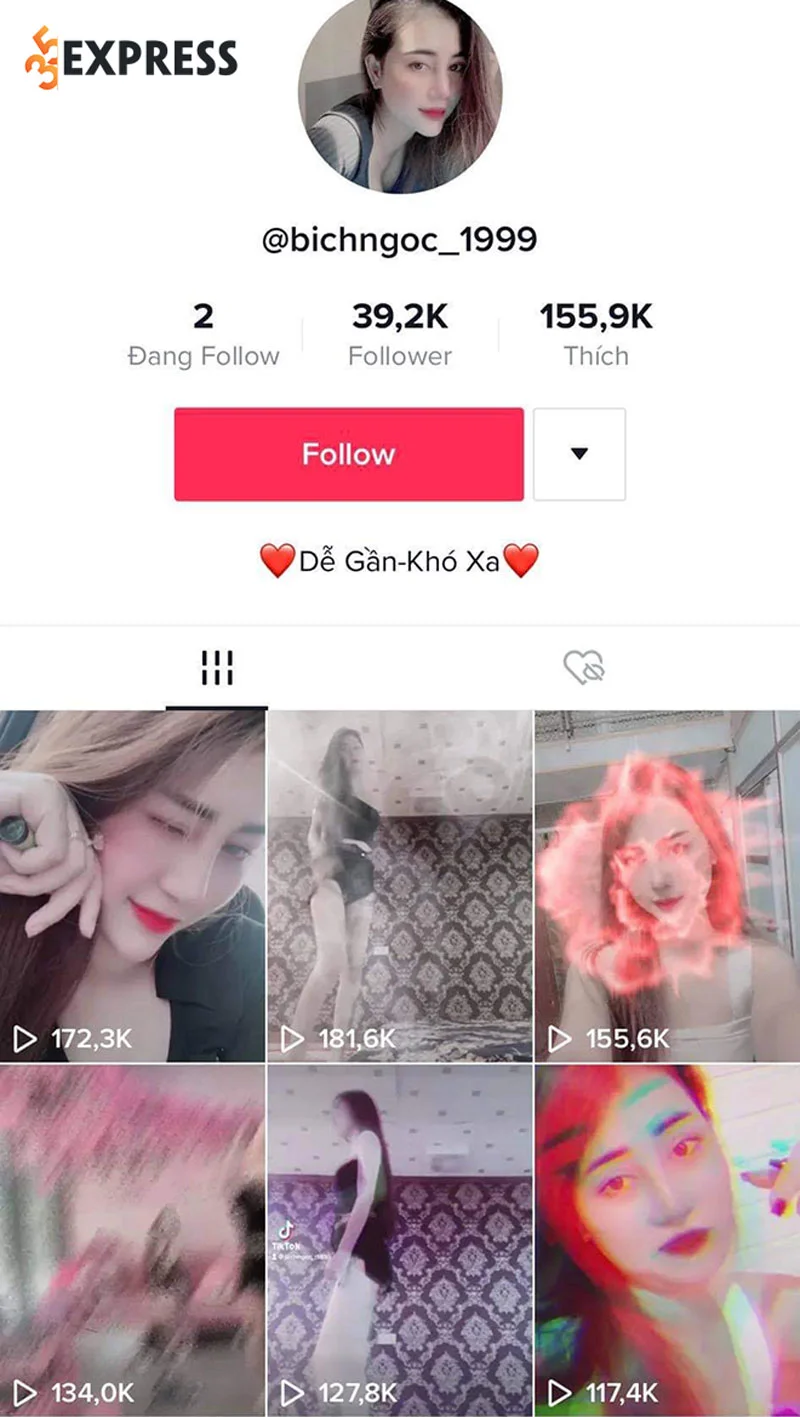Open the video with 134,0K views
This screenshot has width=800, height=1417.
coord(132,1240)
